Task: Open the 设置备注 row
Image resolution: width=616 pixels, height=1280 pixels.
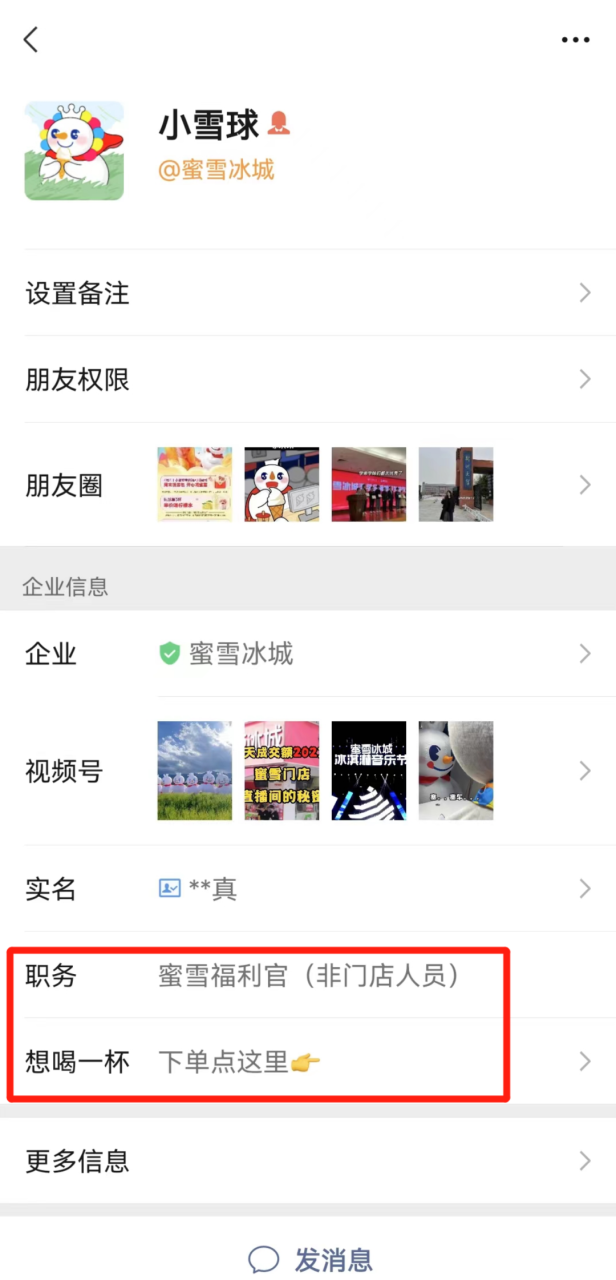Action: [x=308, y=294]
